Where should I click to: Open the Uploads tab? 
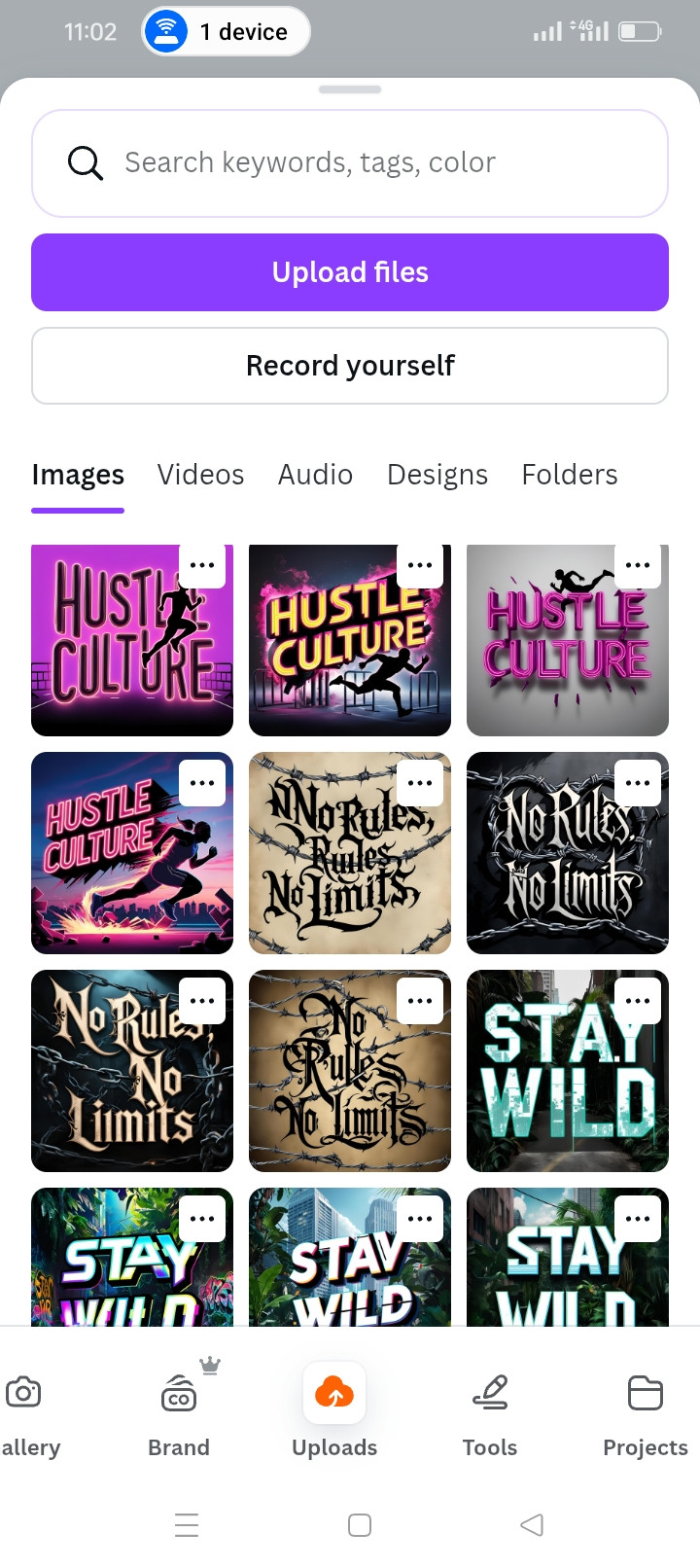click(334, 1409)
